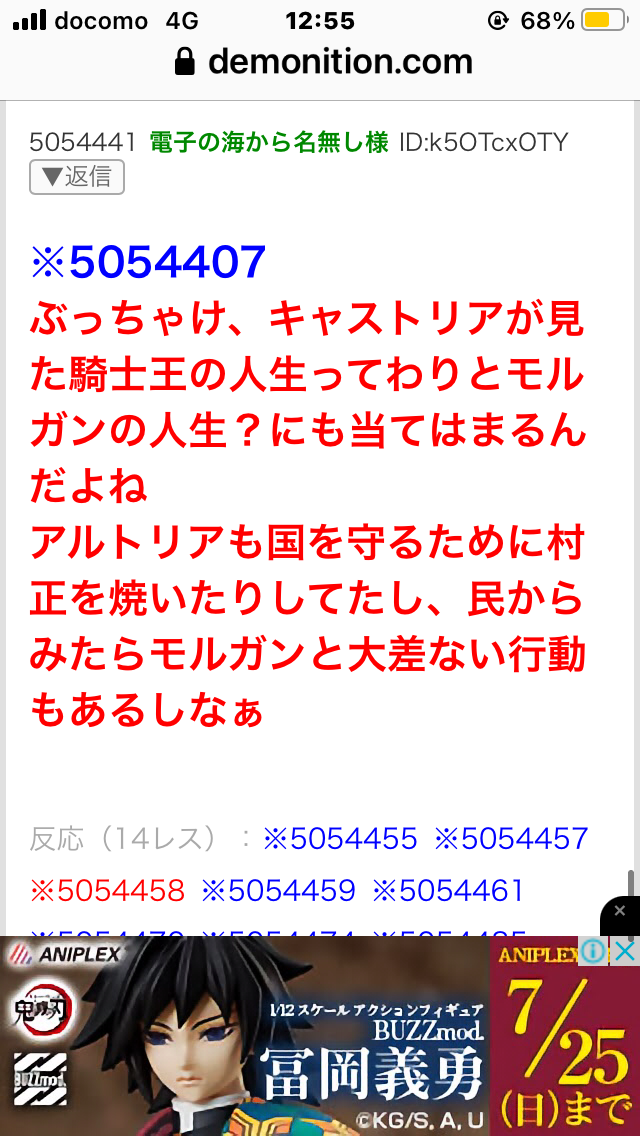Go to reply ※5054459

coord(278,890)
